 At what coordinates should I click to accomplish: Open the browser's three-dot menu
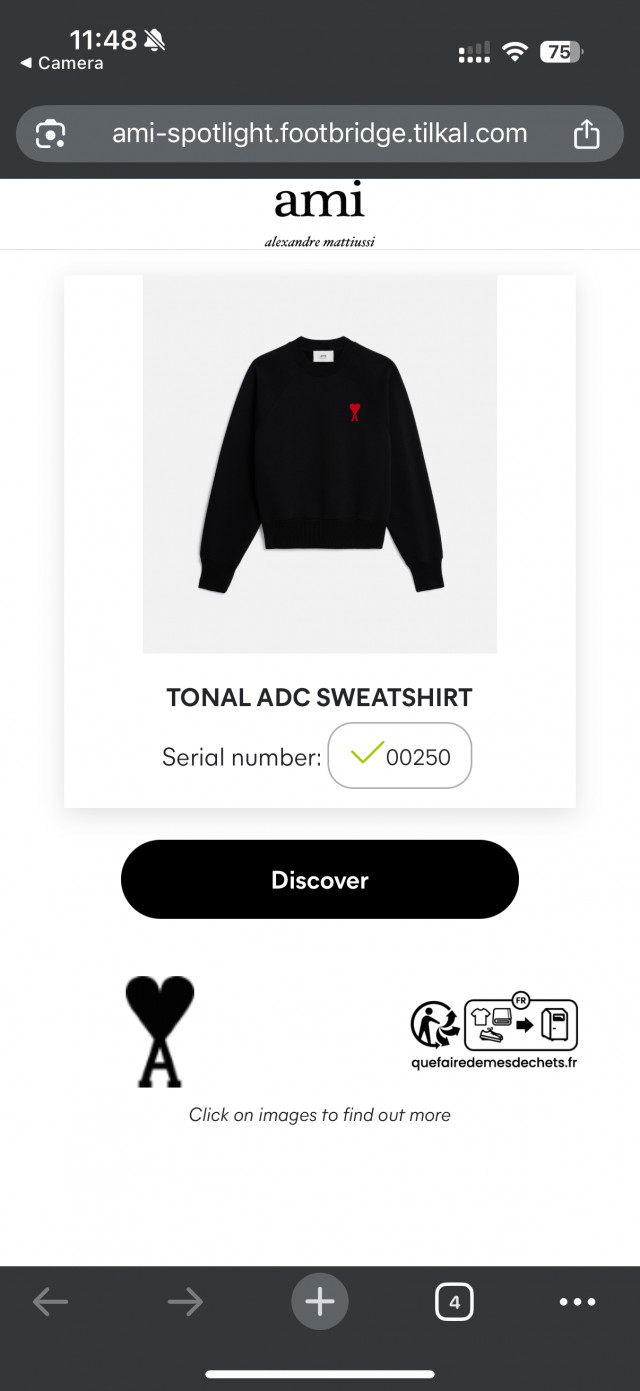click(x=577, y=1301)
